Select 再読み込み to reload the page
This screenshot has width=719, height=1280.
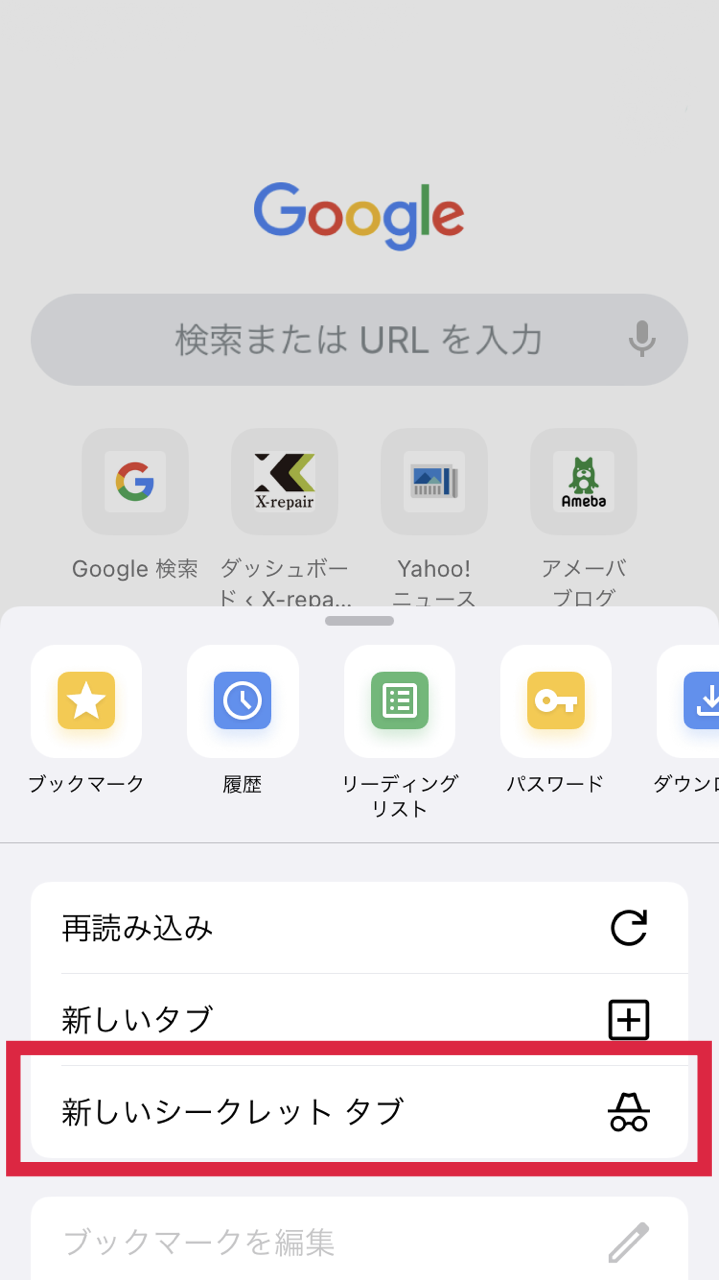click(x=359, y=928)
